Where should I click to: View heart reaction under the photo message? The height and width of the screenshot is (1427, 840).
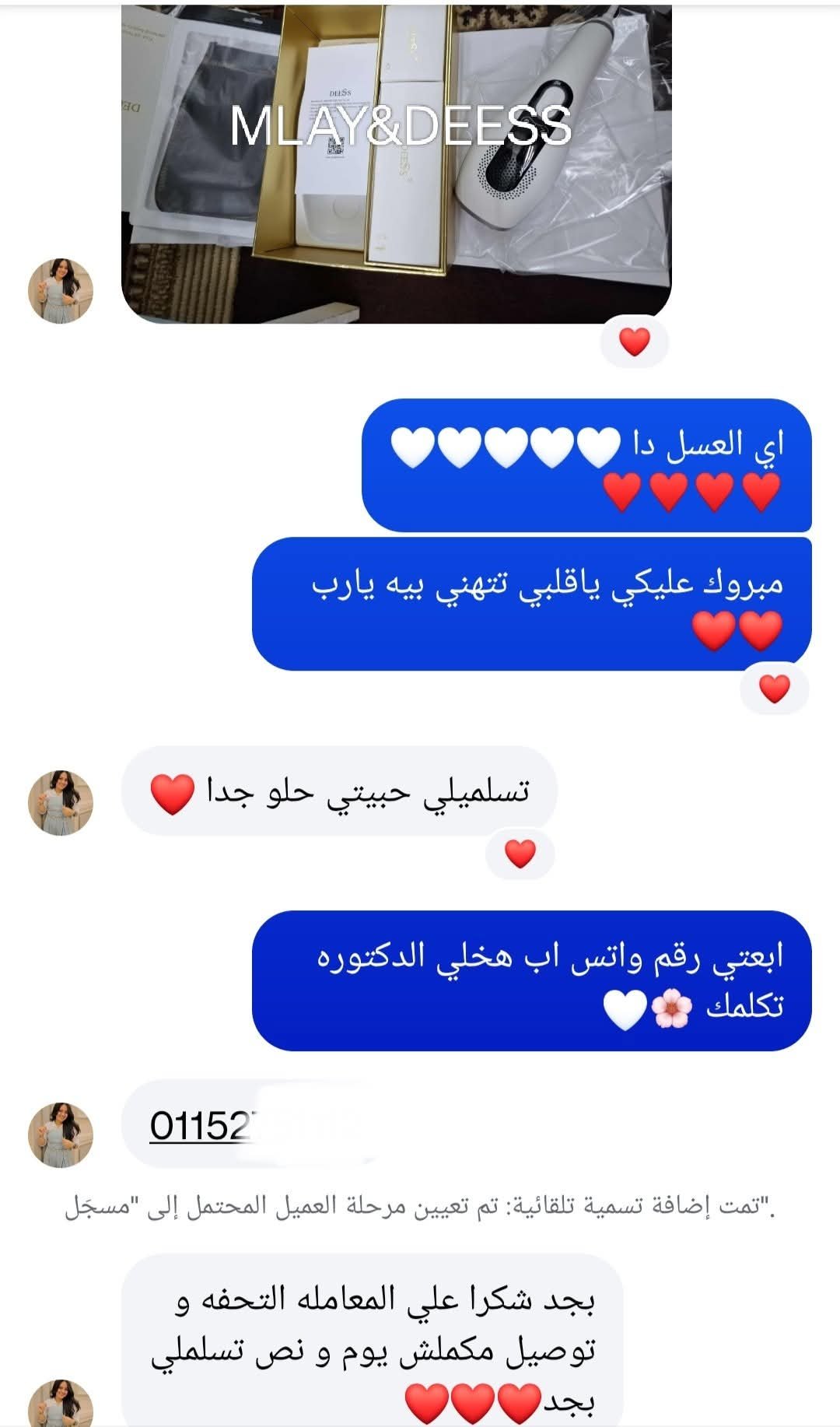click(635, 342)
